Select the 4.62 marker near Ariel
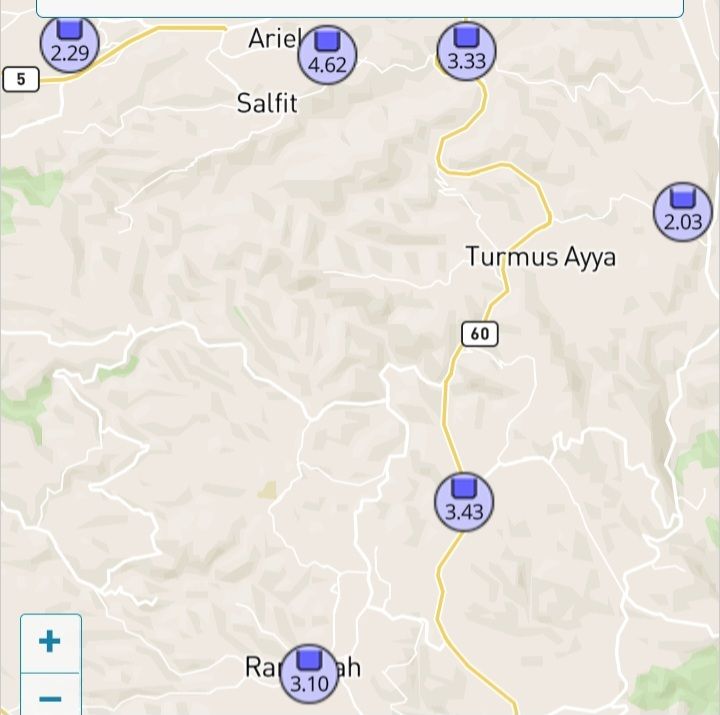 click(327, 55)
